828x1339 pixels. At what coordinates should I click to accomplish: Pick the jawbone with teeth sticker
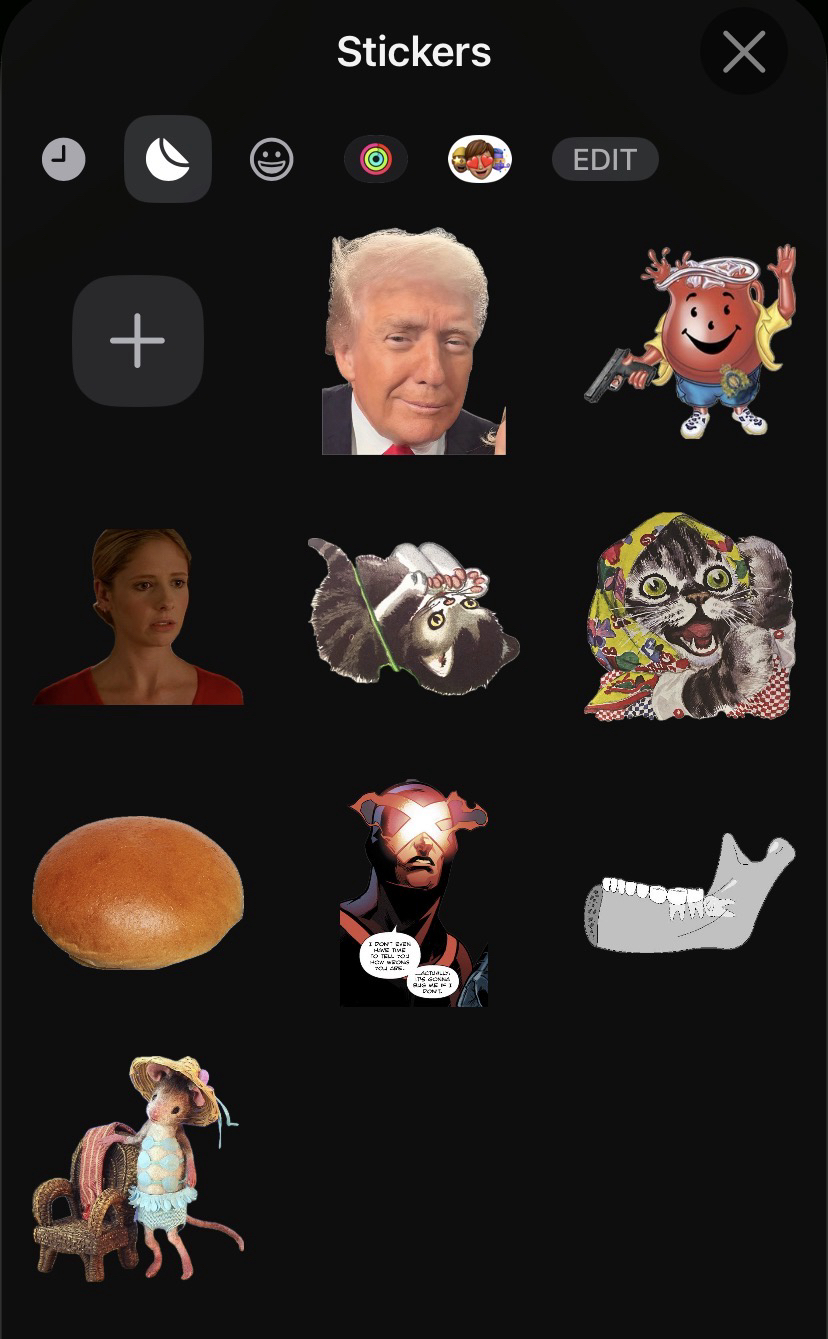pos(688,893)
